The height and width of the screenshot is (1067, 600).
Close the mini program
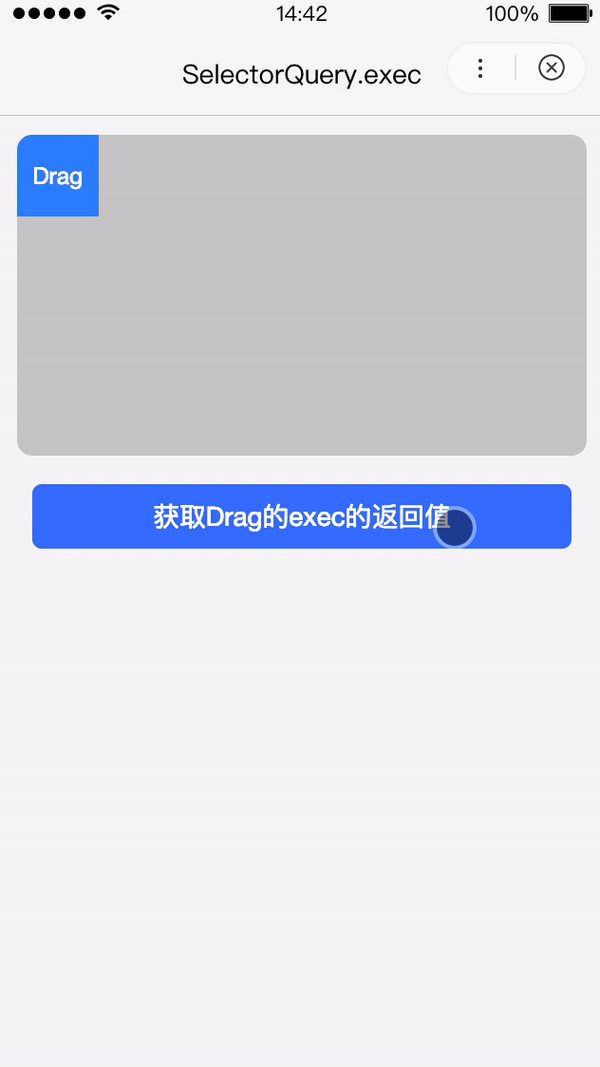551,68
